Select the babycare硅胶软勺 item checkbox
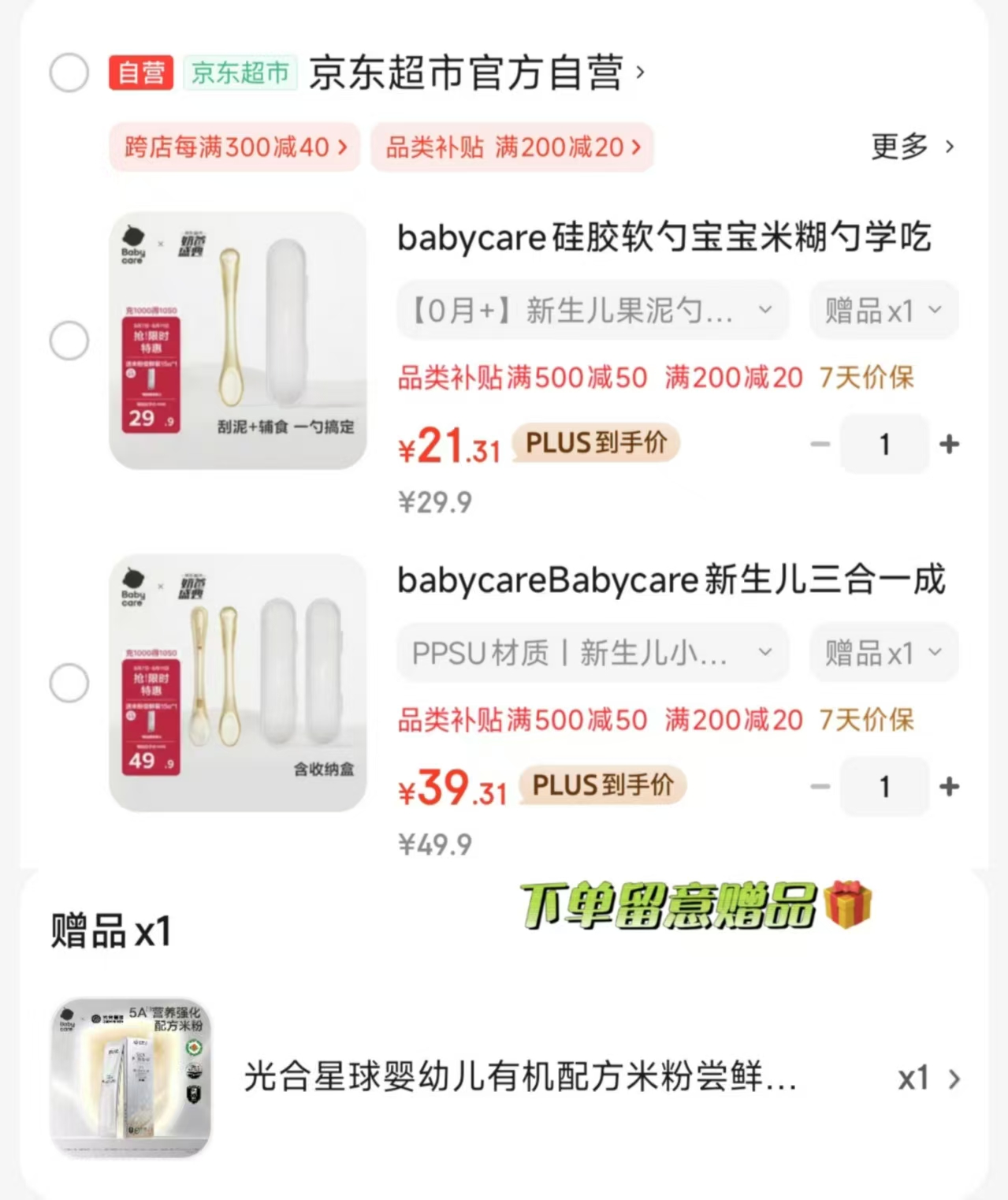 [69, 341]
